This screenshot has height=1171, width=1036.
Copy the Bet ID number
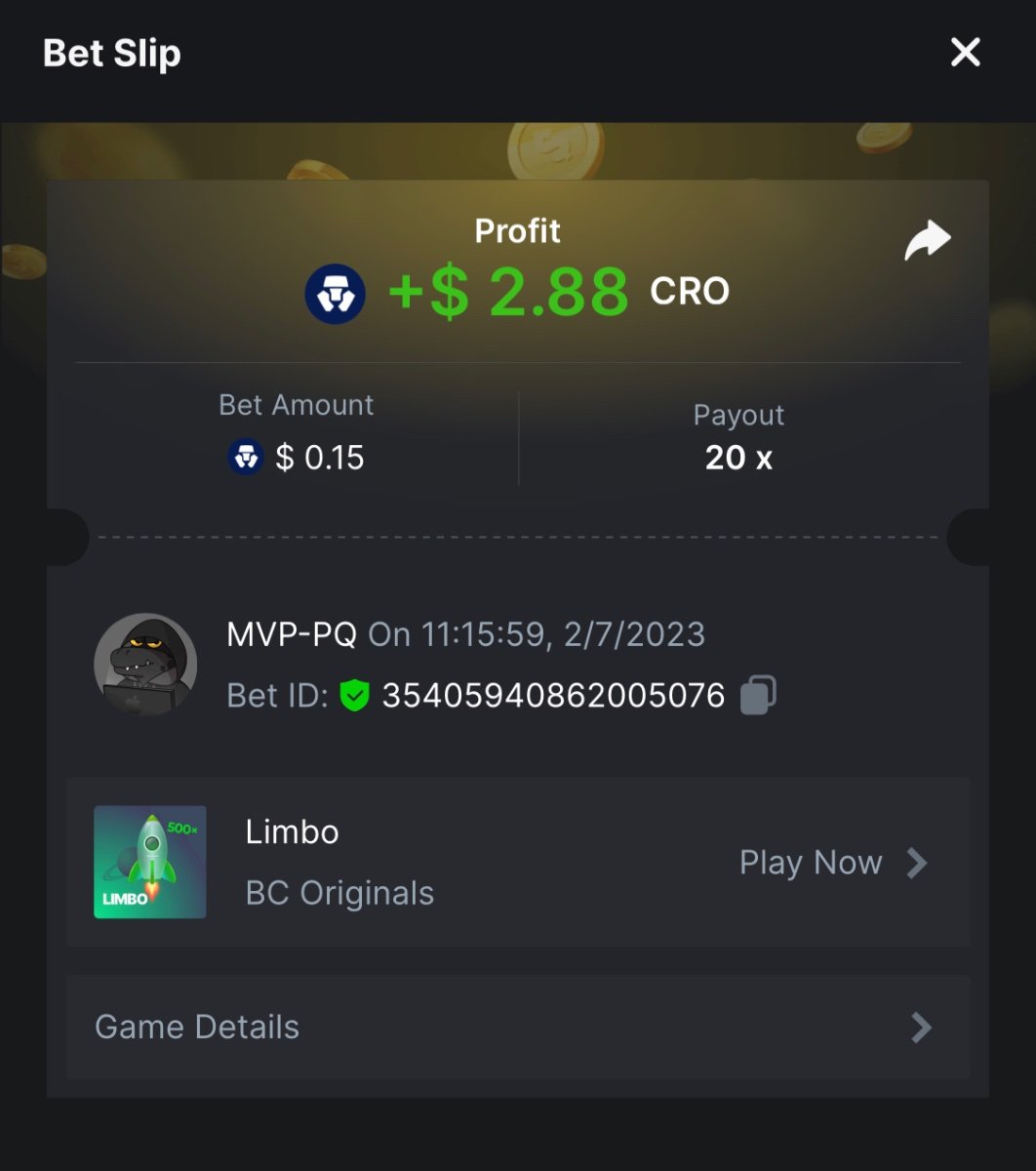pyautogui.click(x=758, y=696)
